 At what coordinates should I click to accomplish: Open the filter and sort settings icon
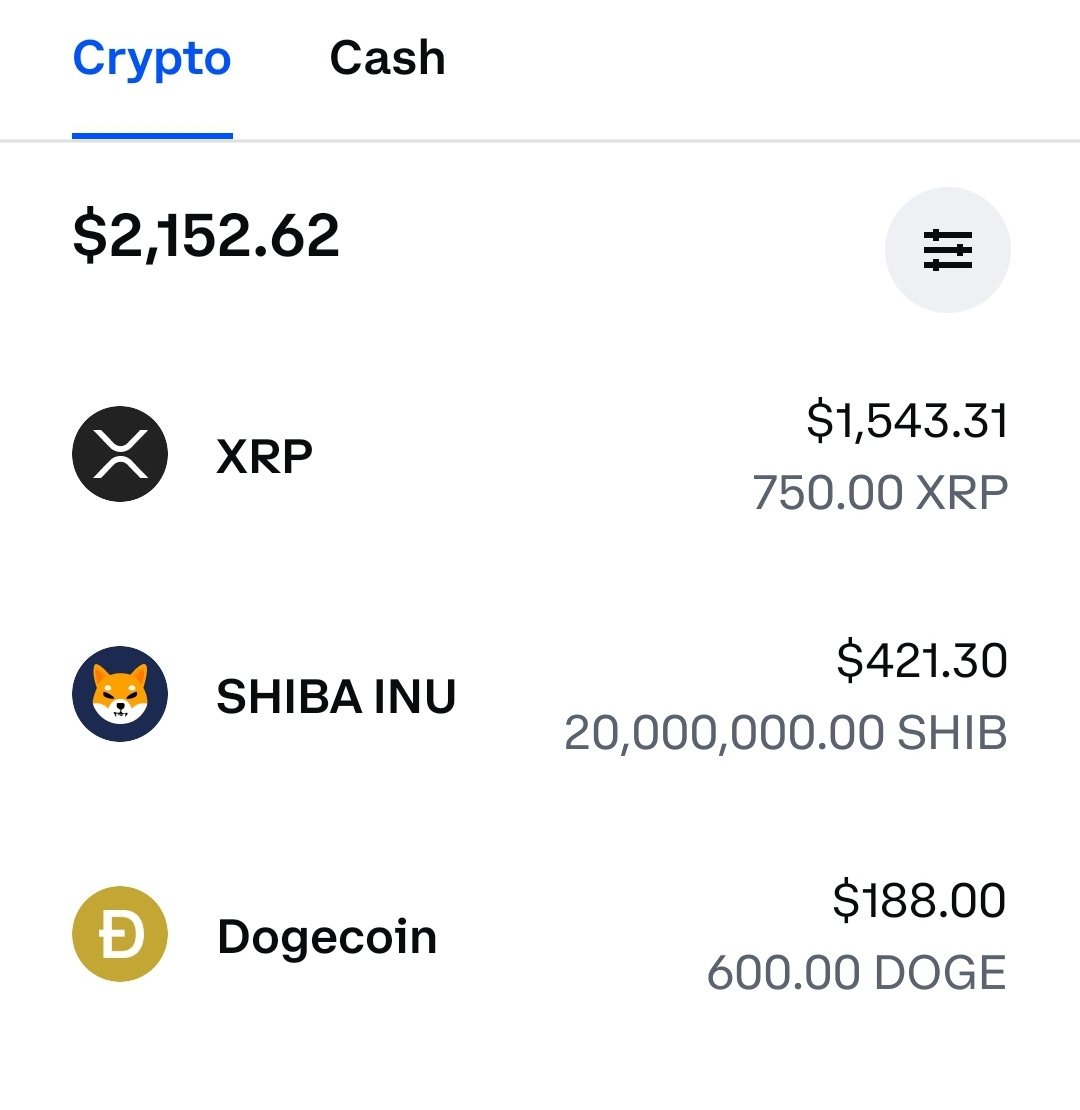click(x=948, y=250)
